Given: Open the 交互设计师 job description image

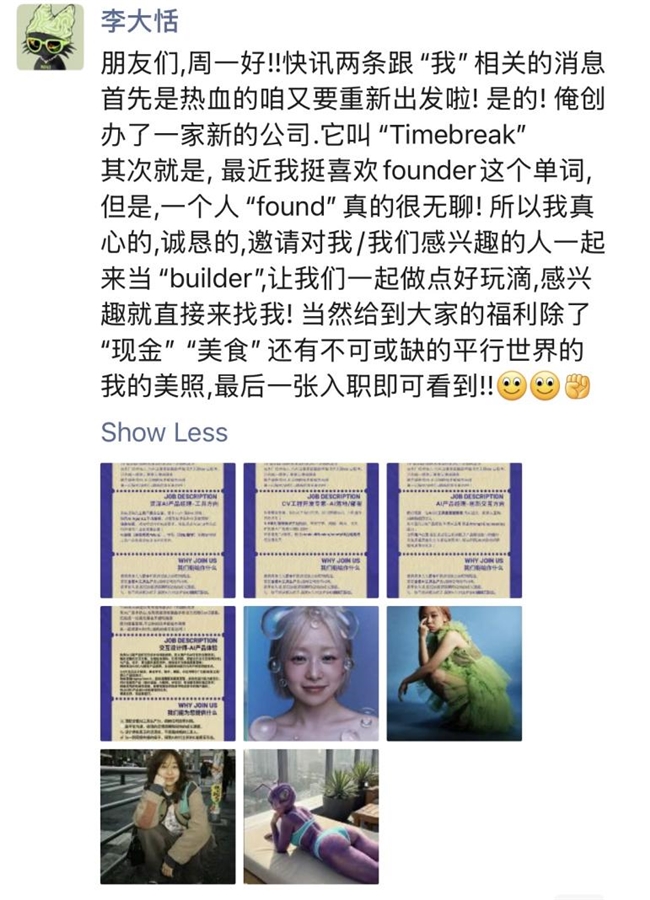Looking at the screenshot, I should (x=168, y=673).
